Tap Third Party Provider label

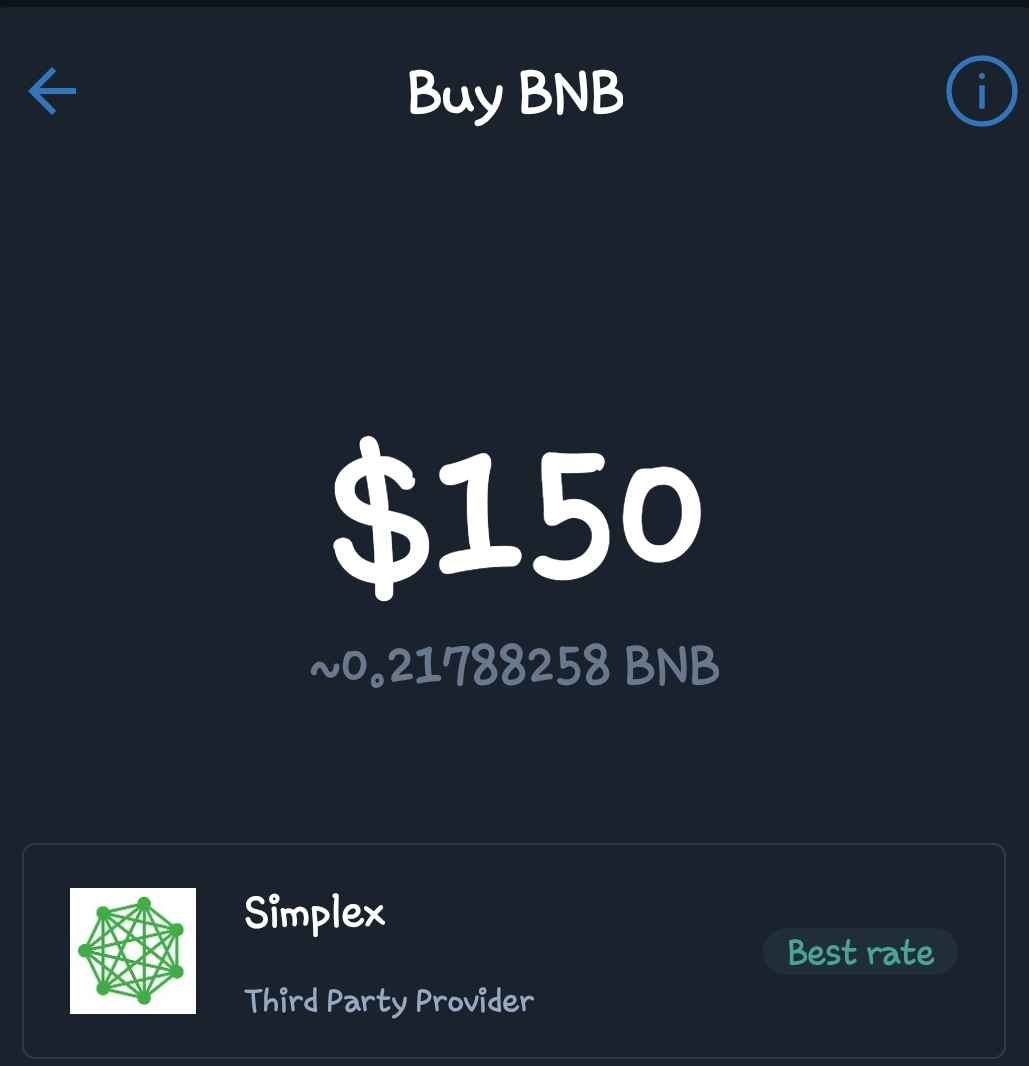(x=389, y=1001)
